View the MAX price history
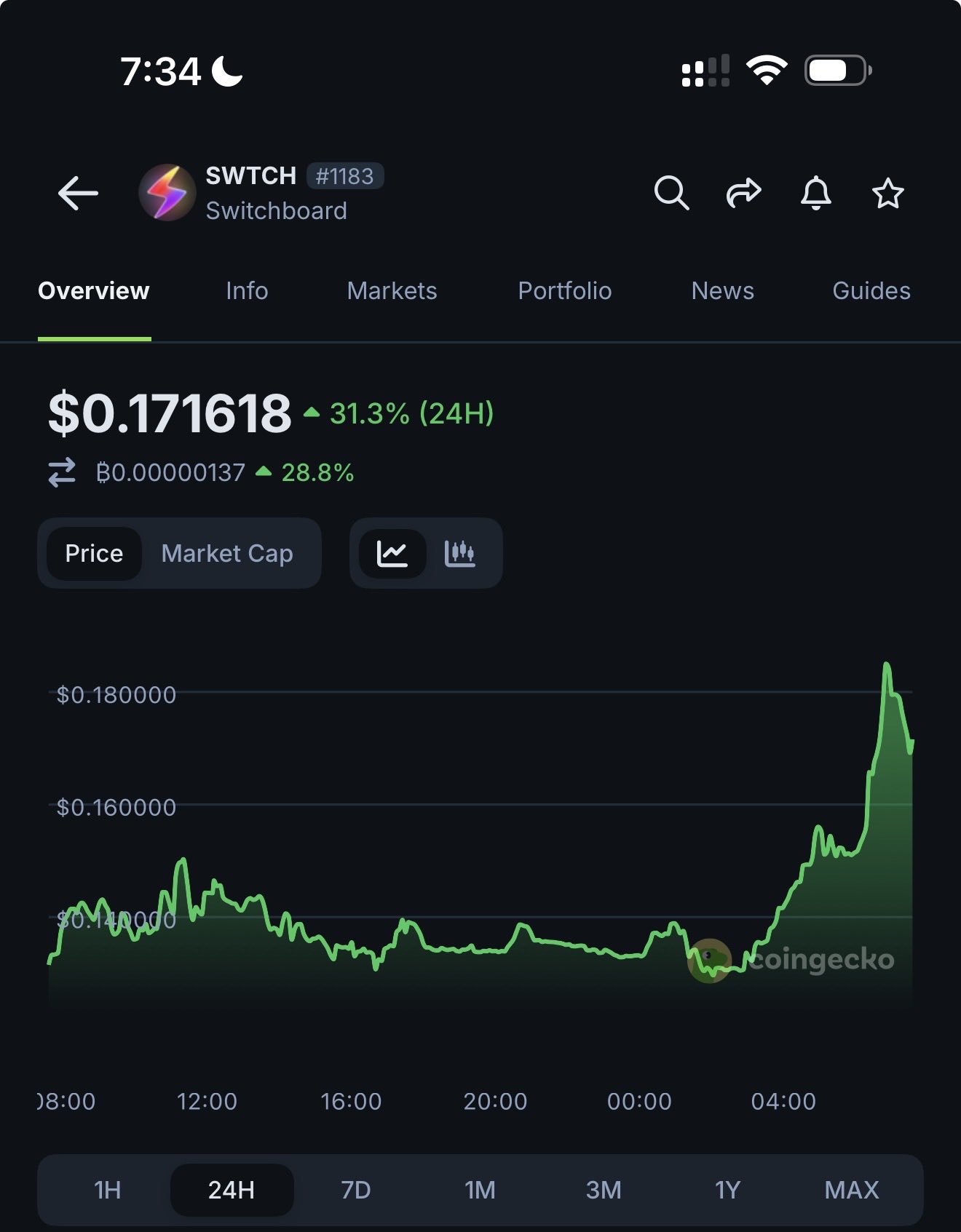Screen dimensions: 961x1232 (x=852, y=1190)
